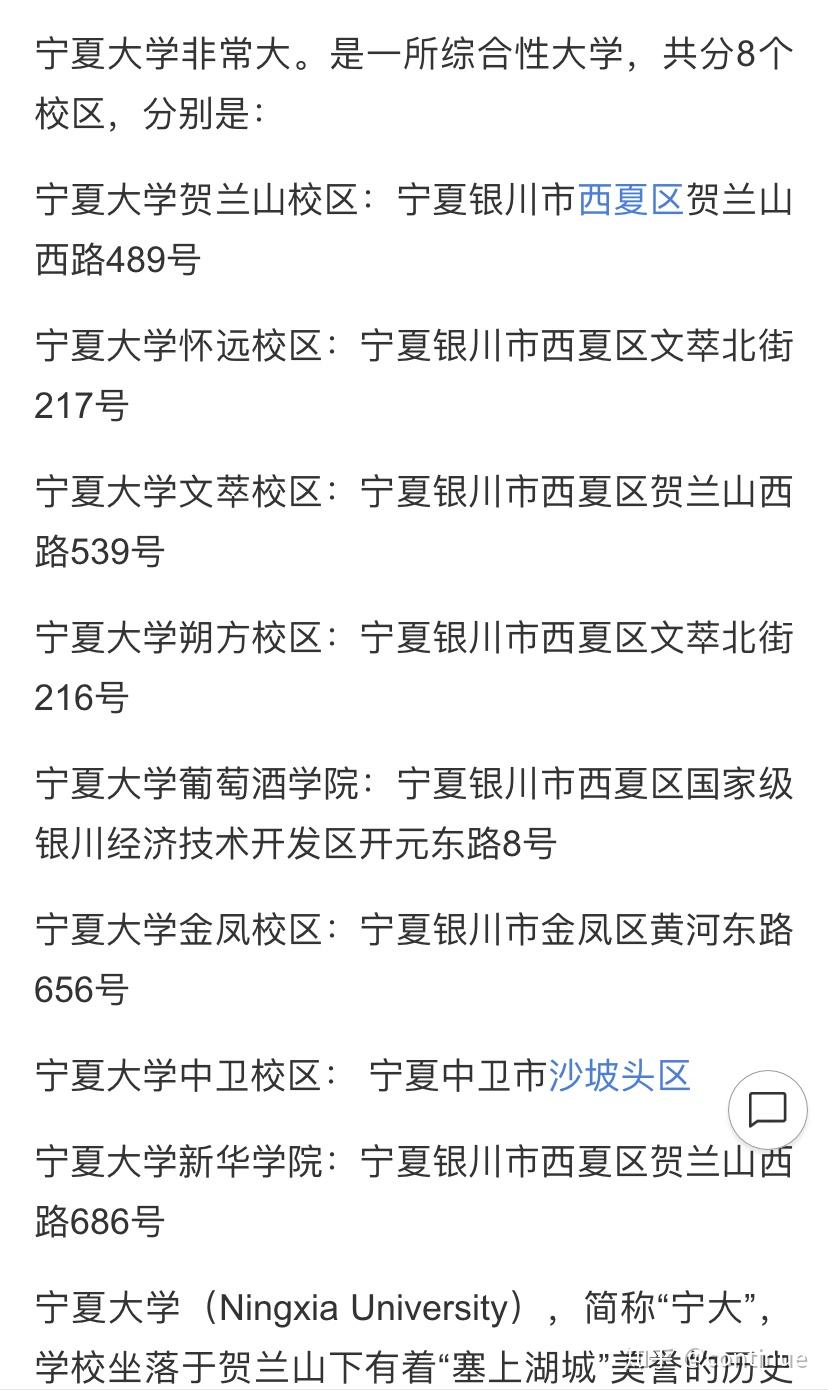
Task: Open the 沙坡头区 blue link
Action: pos(619,1076)
